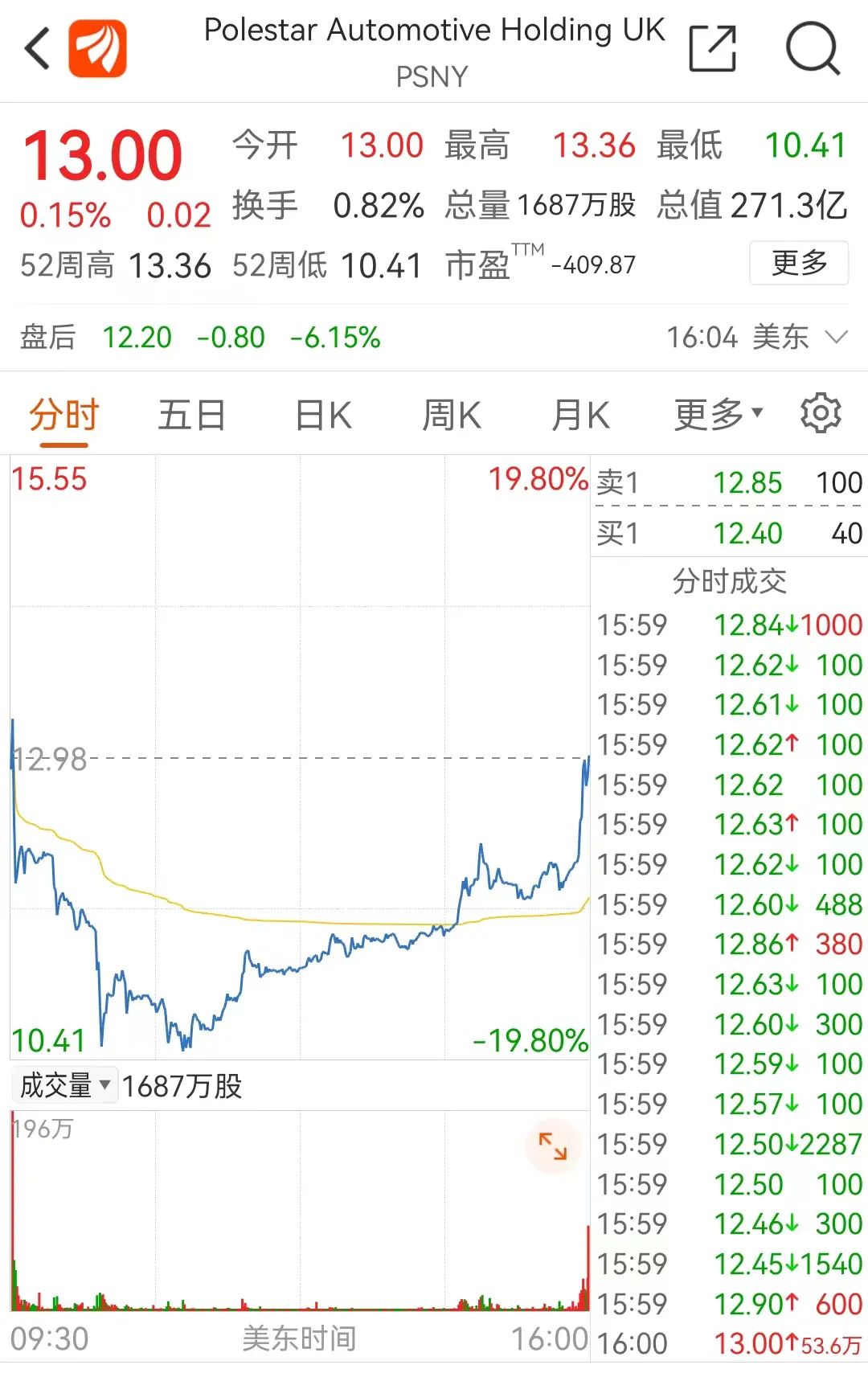This screenshot has height=1373, width=868.
Task: Open the search magnifier
Action: pos(812,48)
